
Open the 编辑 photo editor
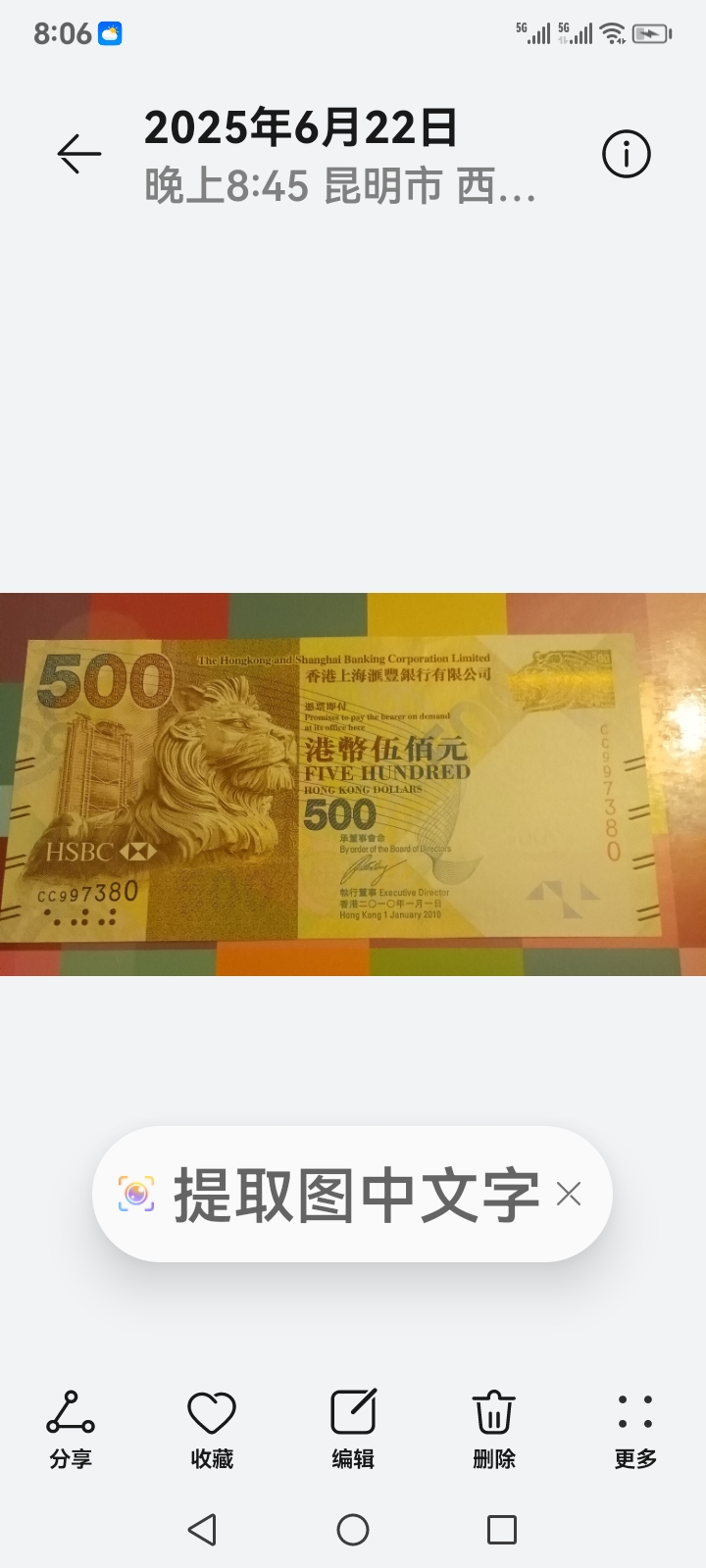(353, 1429)
